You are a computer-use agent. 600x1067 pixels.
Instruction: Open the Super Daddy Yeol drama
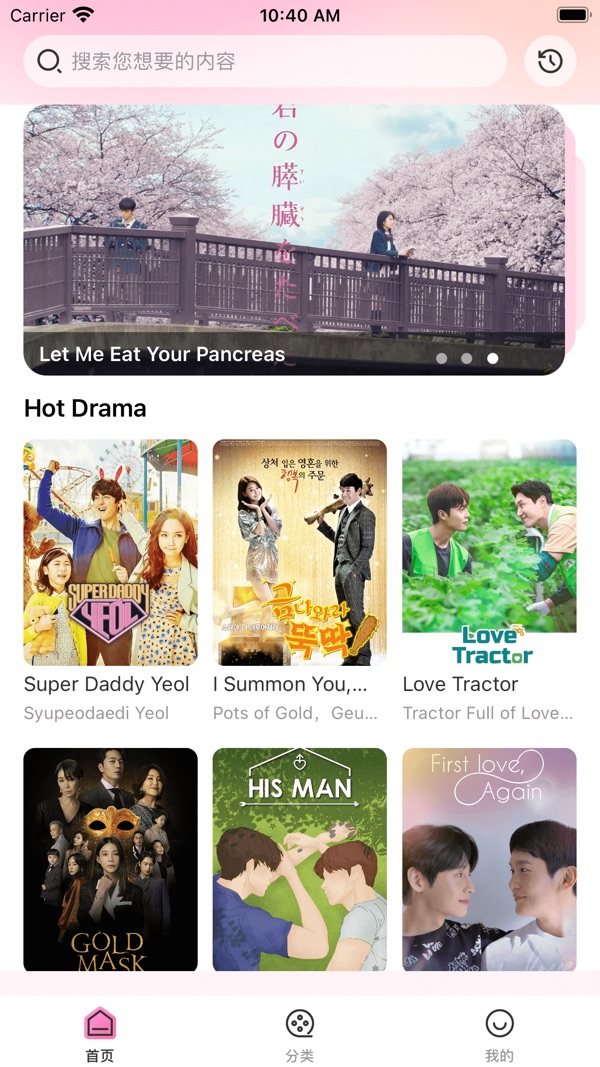[x=110, y=552]
